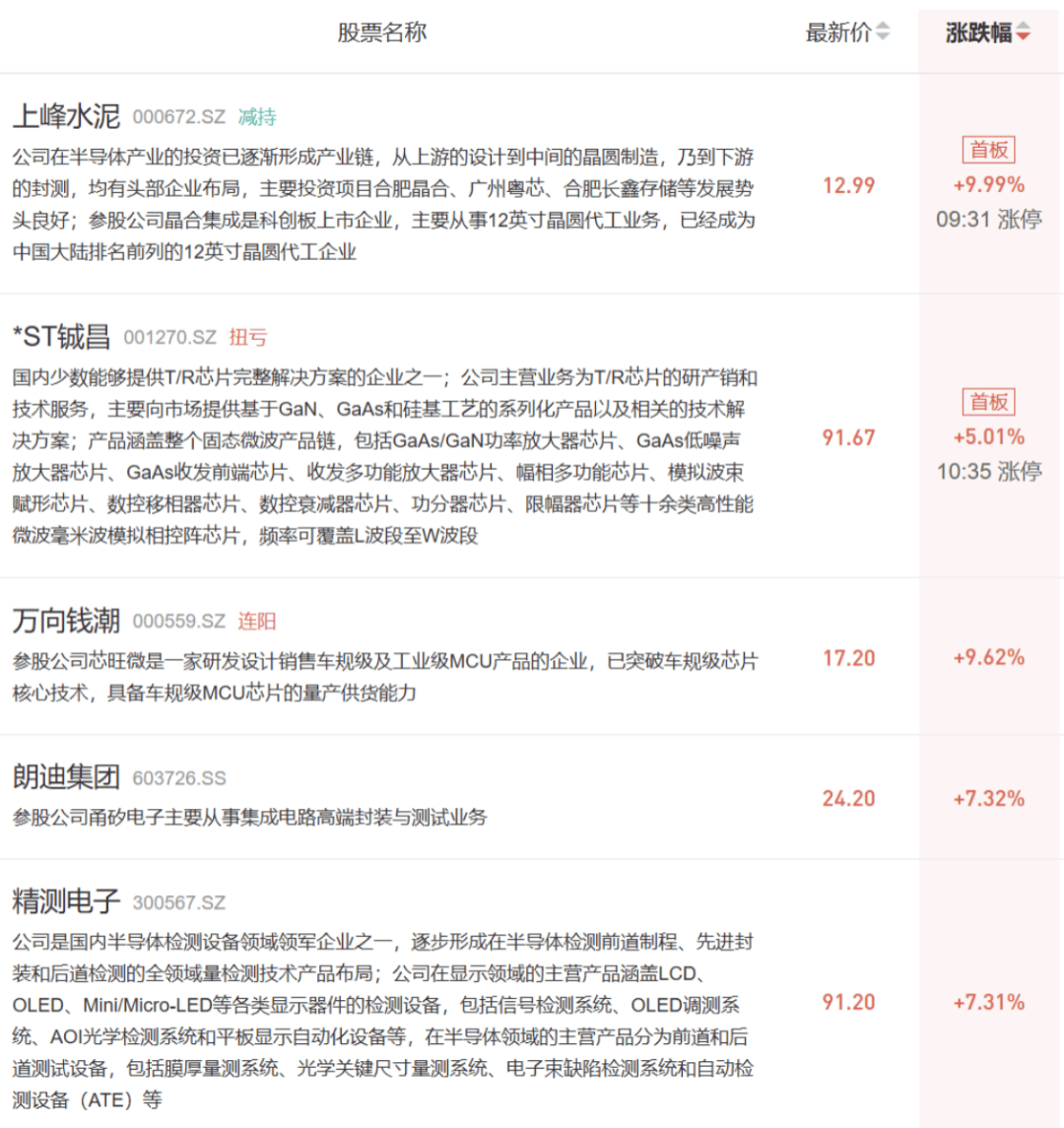Screen dimensions: 1064x1128
Task: Open 上峰水泥 stock details
Action: tap(66, 116)
